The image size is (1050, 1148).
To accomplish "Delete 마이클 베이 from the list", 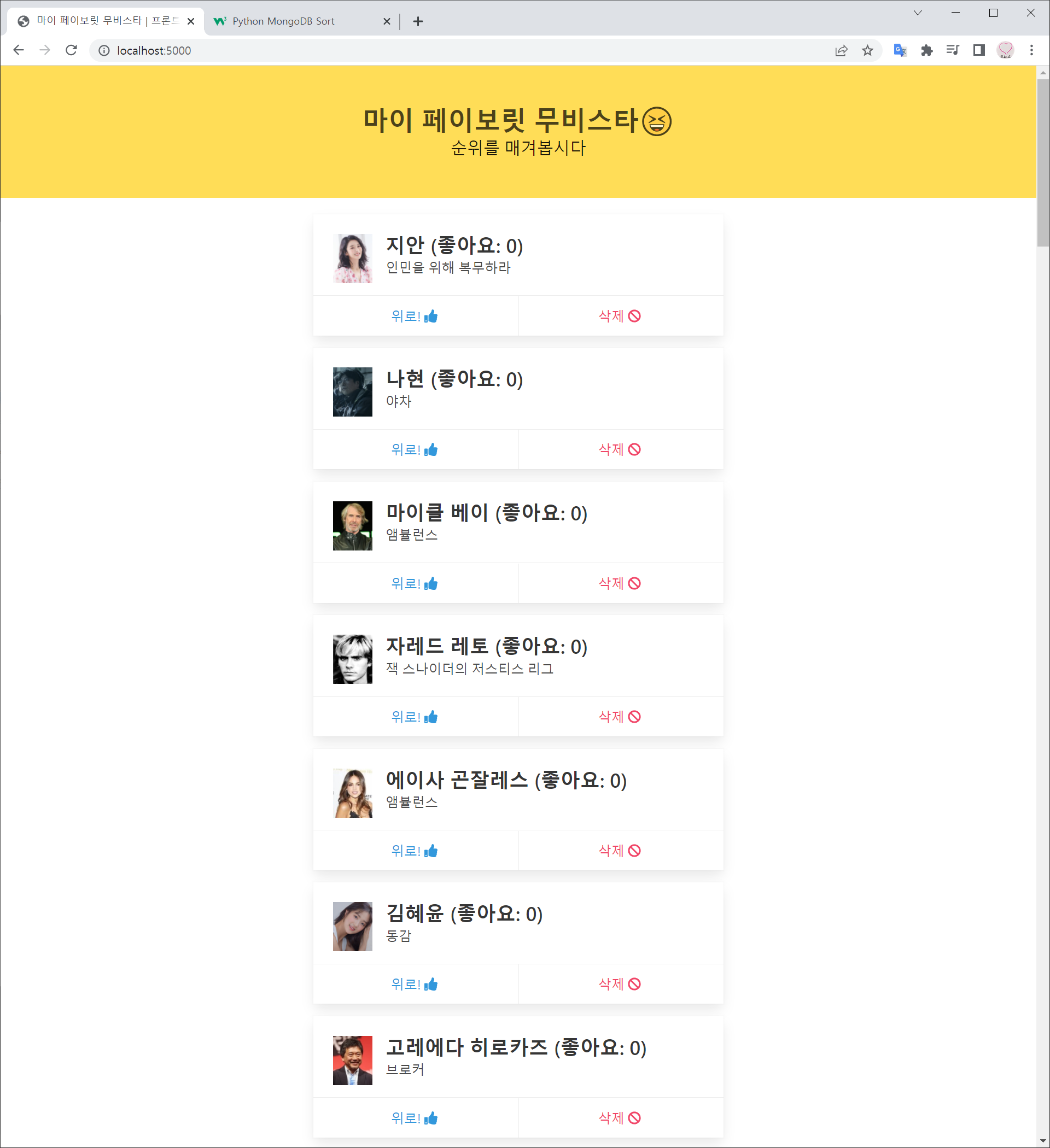I will pos(620,583).
